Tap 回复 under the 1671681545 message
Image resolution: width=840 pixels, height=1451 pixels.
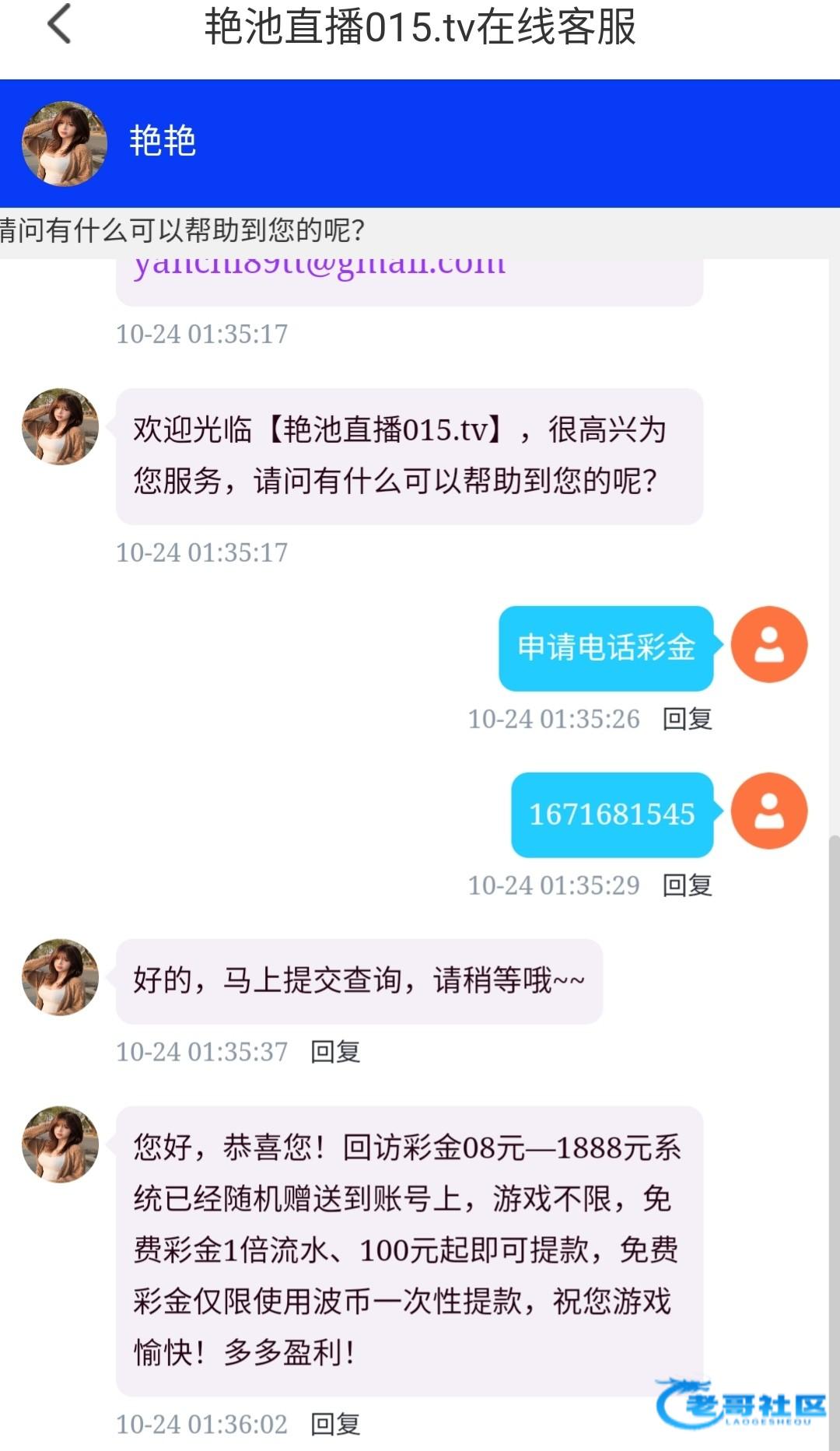[687, 885]
